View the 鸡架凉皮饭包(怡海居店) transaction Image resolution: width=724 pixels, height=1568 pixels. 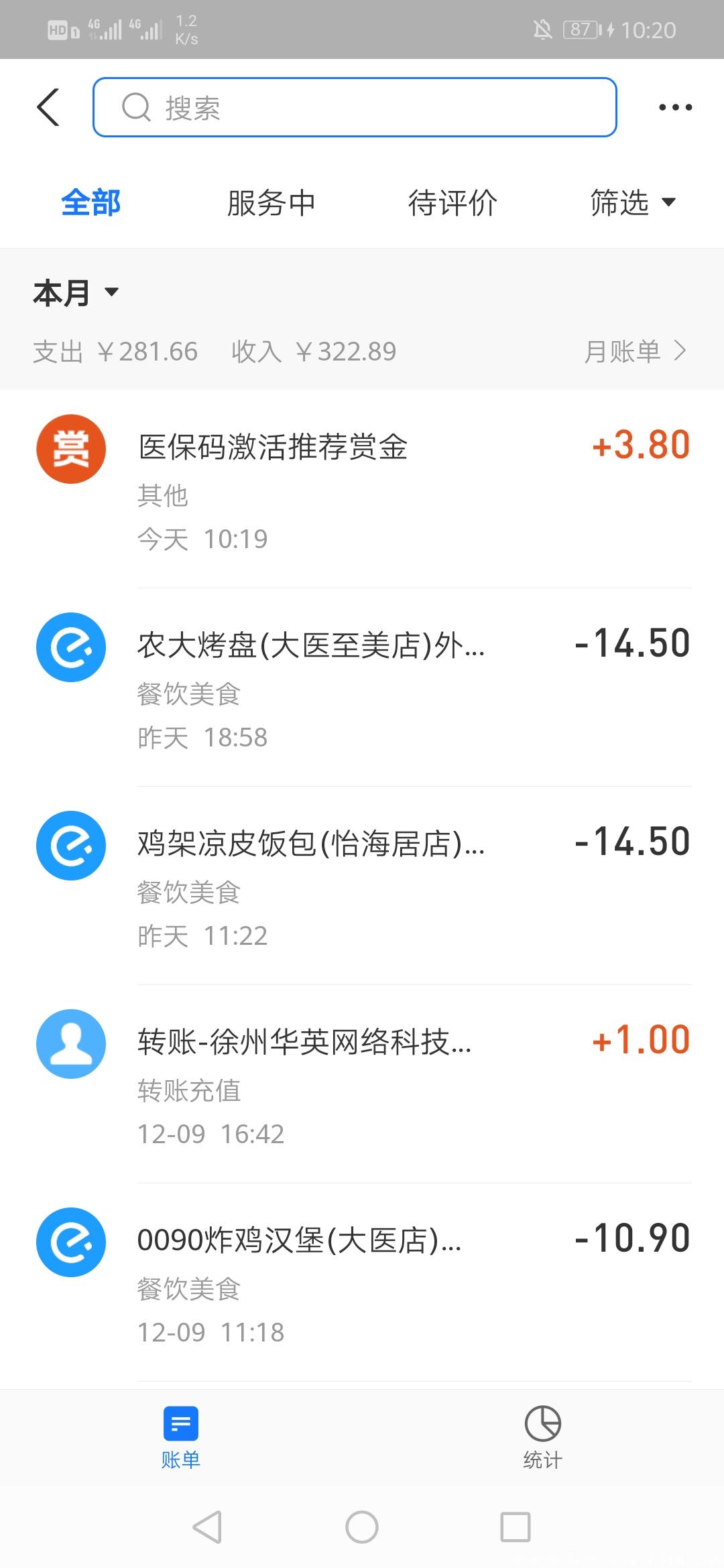coord(362,886)
